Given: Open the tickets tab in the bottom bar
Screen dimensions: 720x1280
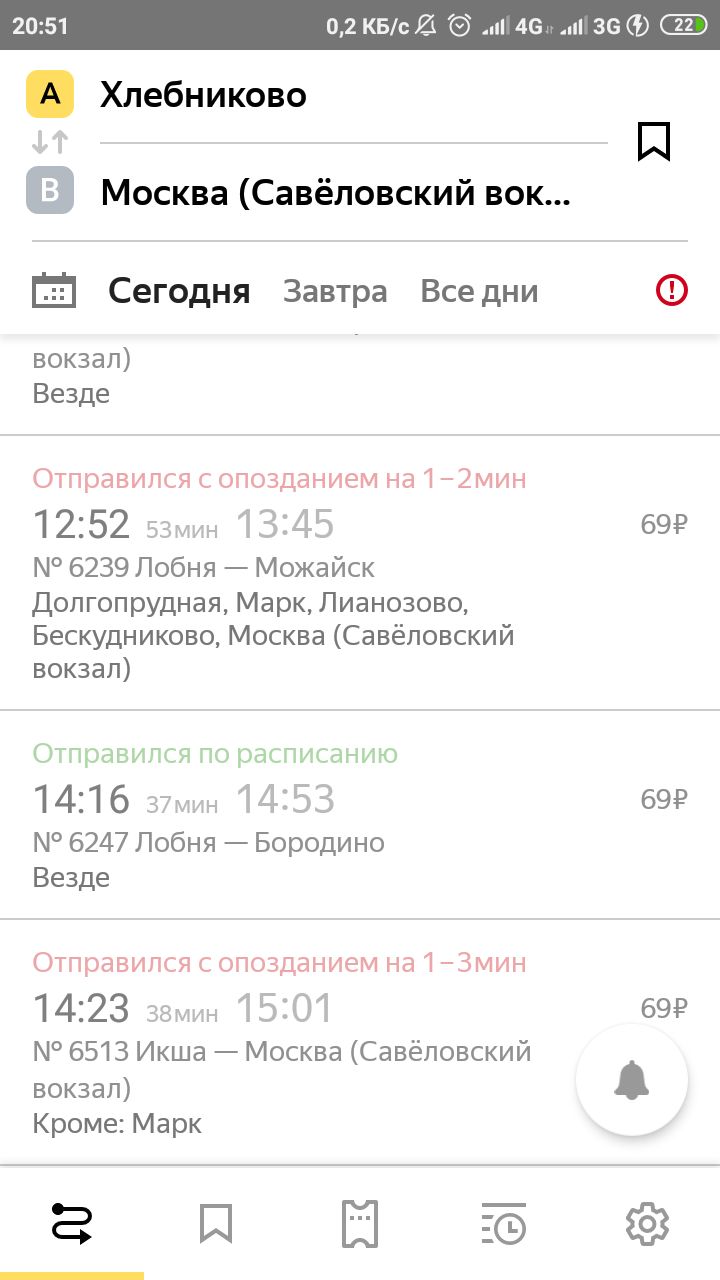Looking at the screenshot, I should 360,1224.
